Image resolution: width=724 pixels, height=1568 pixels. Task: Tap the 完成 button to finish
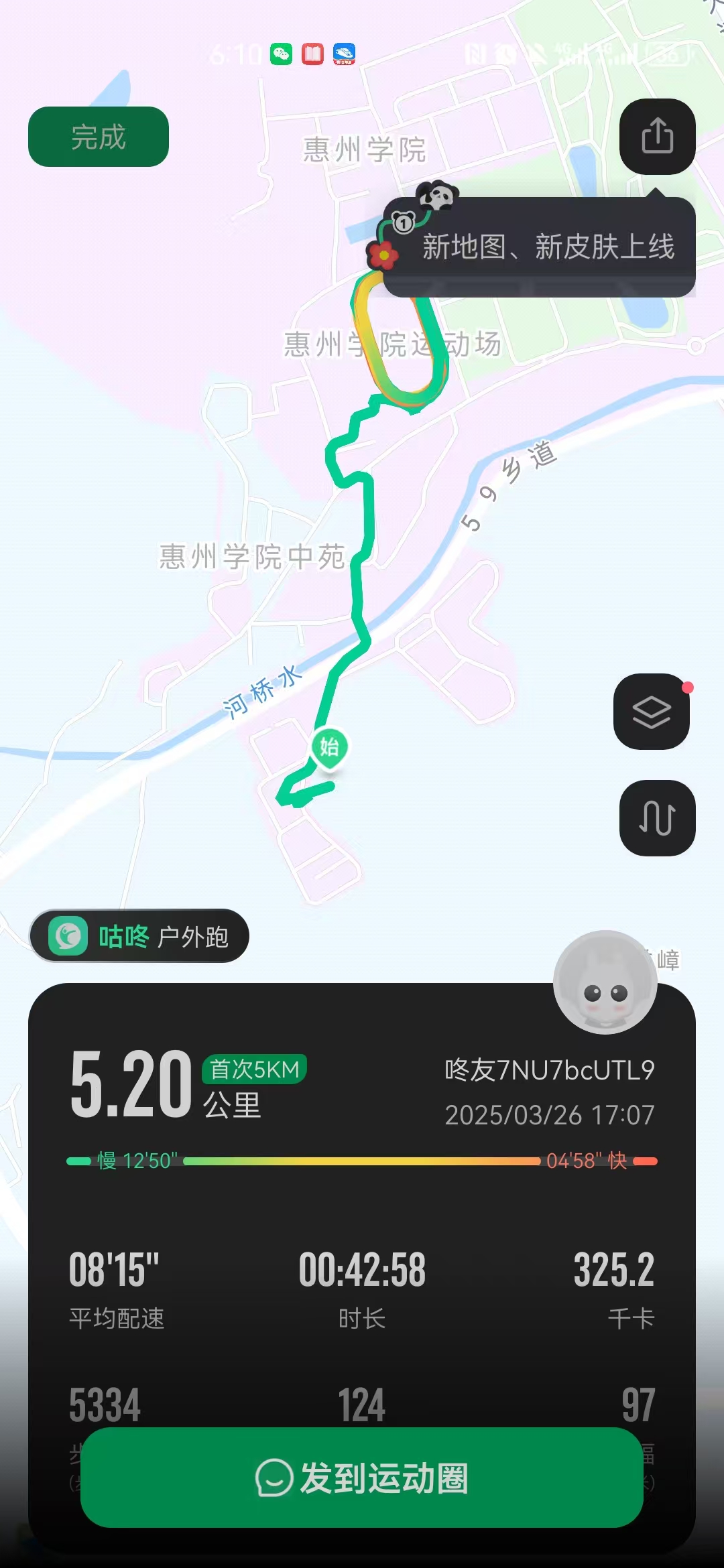tap(98, 137)
